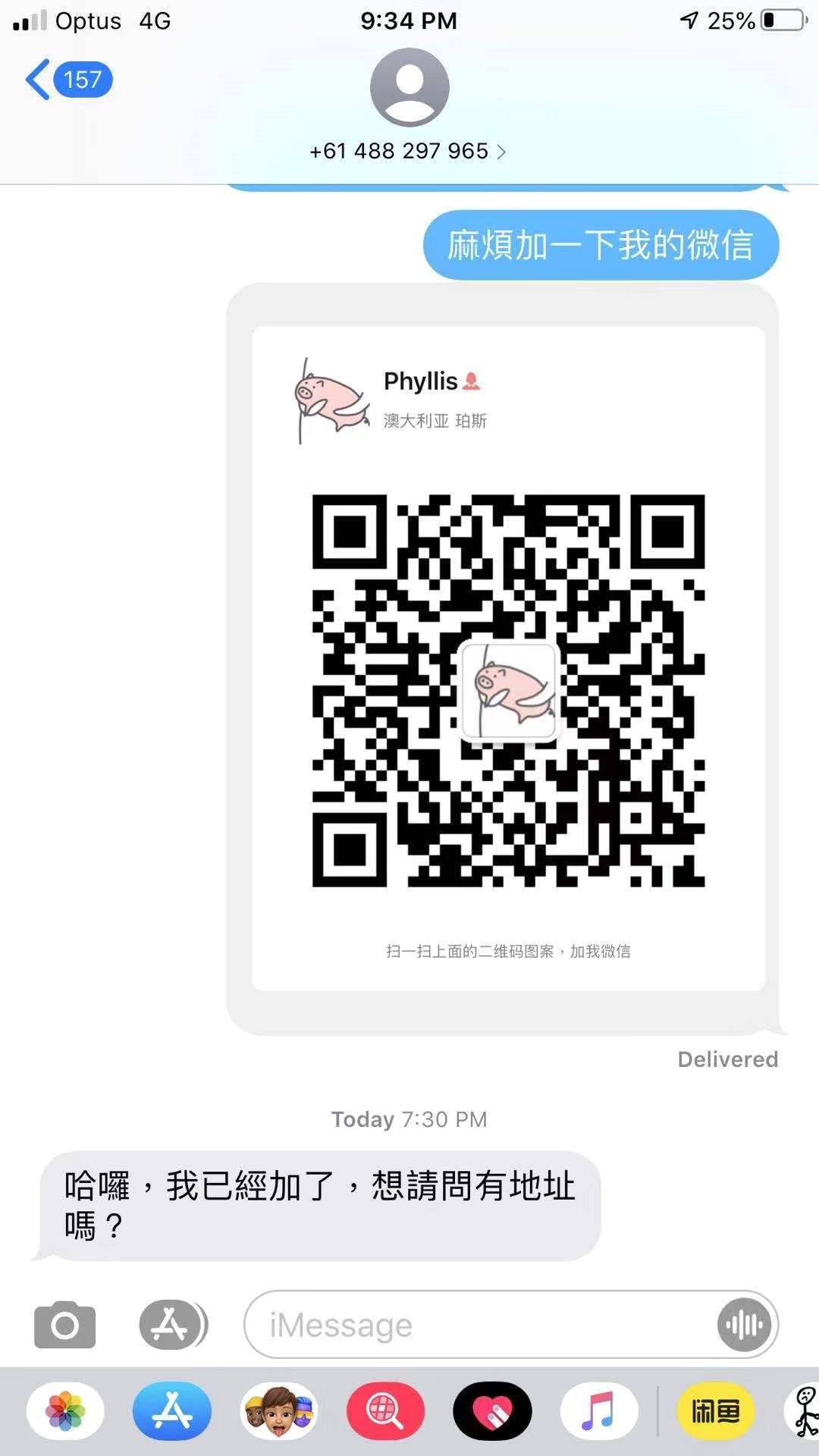819x1456 pixels.
Task: Open the Music iMessage app
Action: click(x=599, y=1411)
